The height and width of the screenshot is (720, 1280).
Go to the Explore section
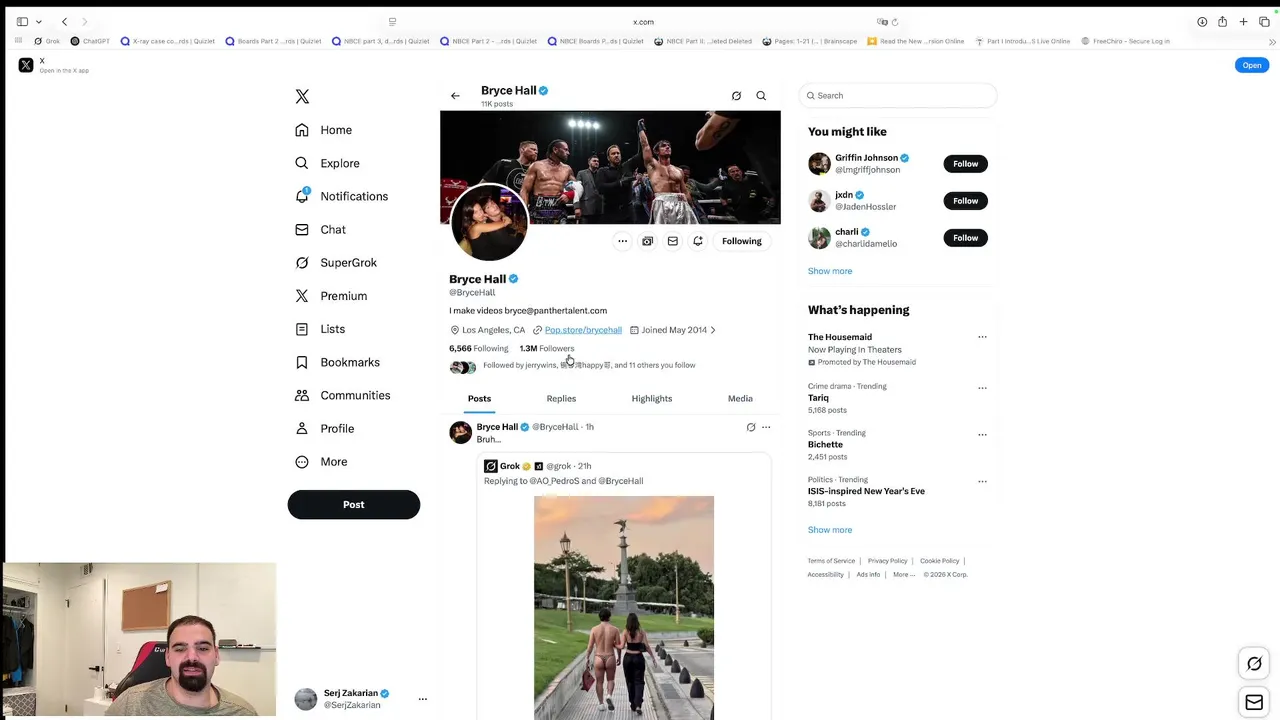tap(339, 163)
